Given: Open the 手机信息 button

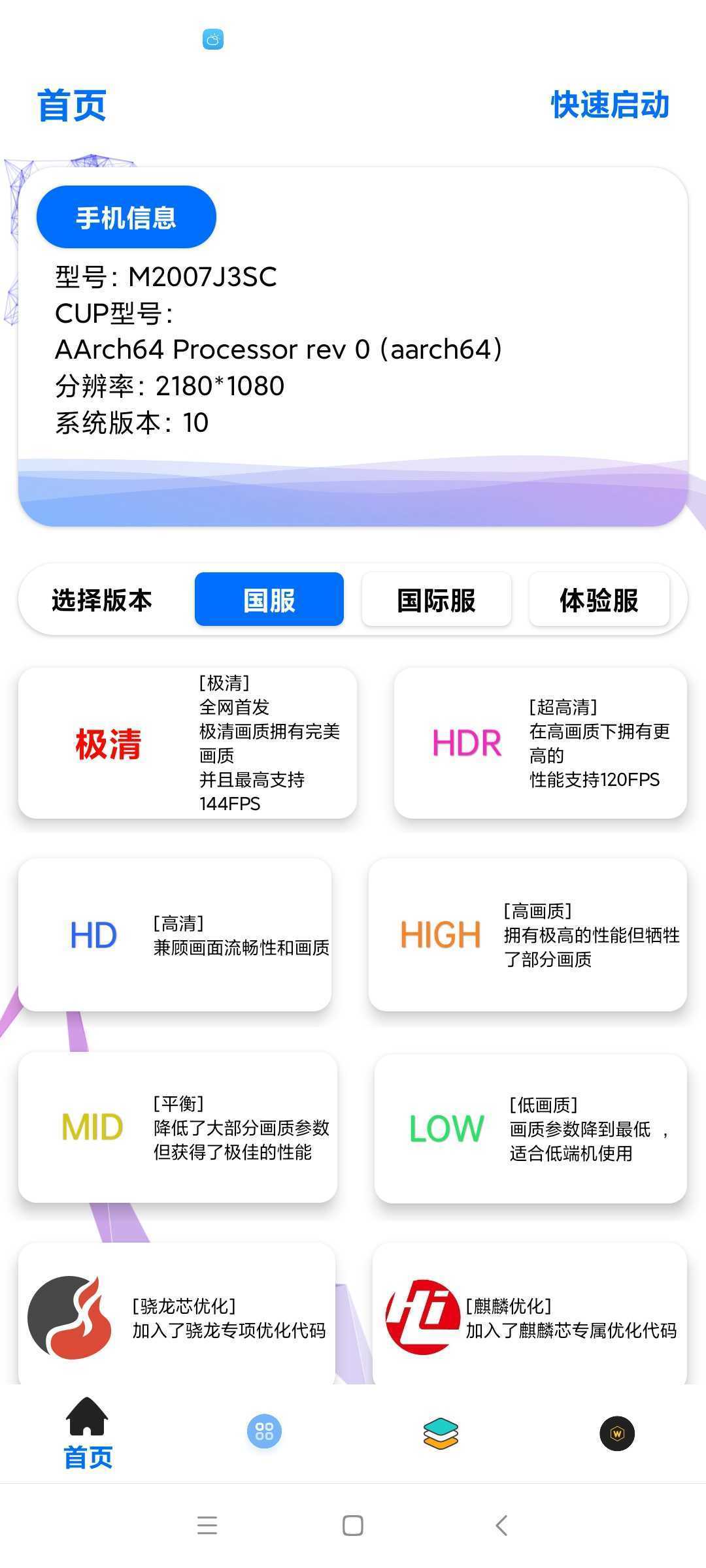Looking at the screenshot, I should (x=126, y=217).
